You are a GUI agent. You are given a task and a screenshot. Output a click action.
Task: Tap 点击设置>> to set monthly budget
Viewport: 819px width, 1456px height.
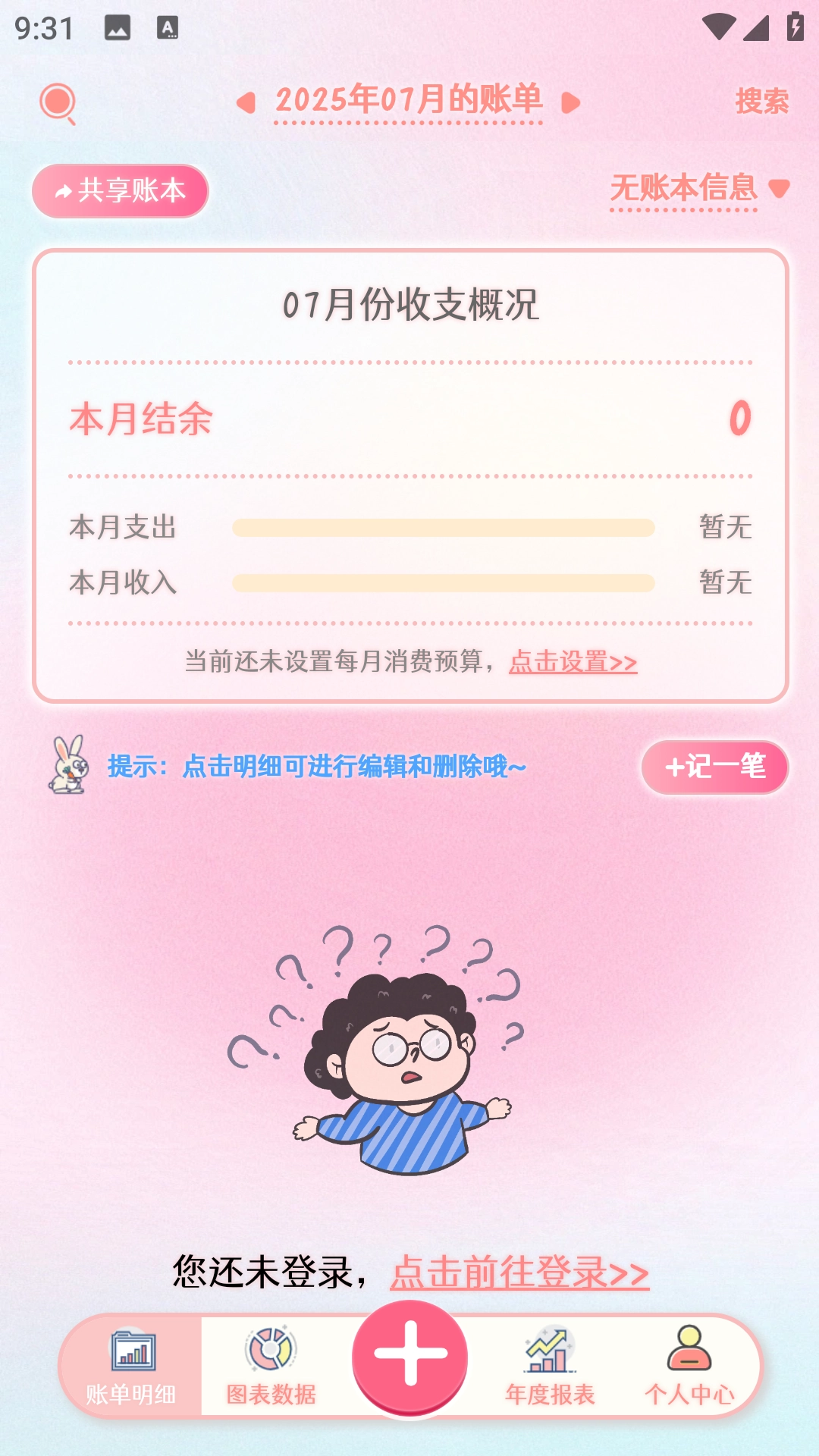(573, 662)
